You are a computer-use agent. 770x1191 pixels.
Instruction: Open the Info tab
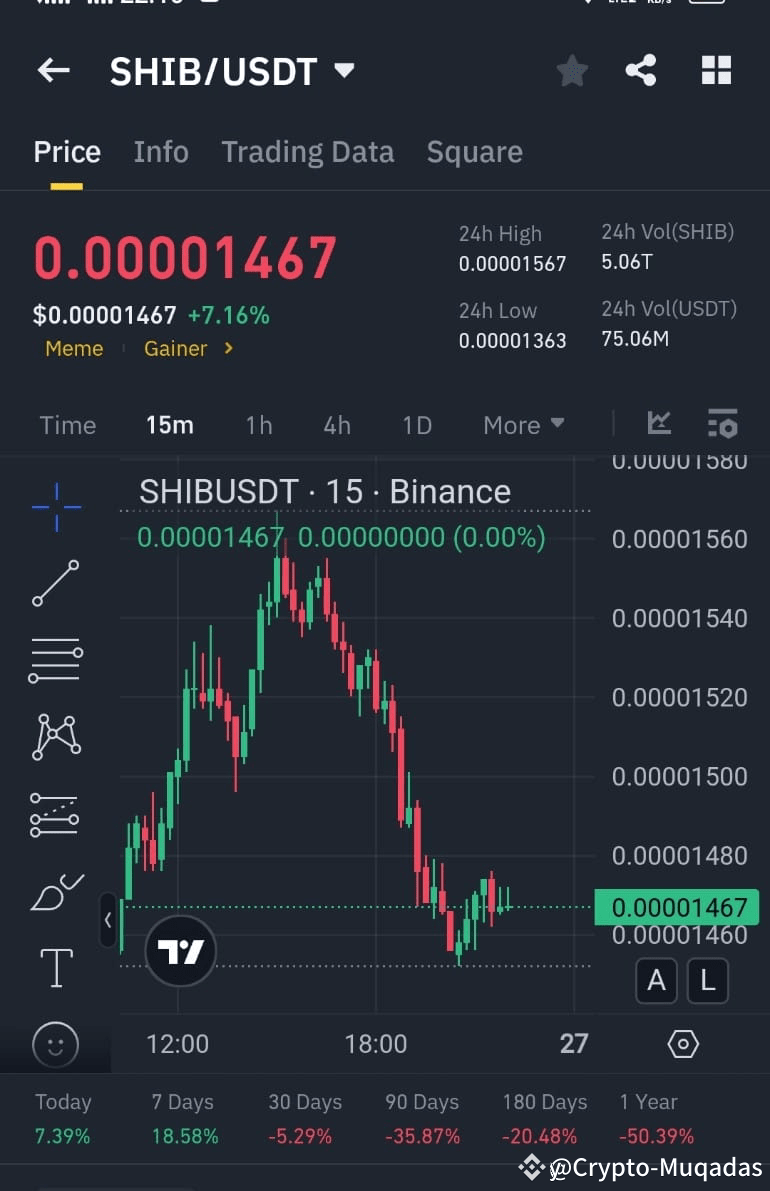(x=160, y=152)
